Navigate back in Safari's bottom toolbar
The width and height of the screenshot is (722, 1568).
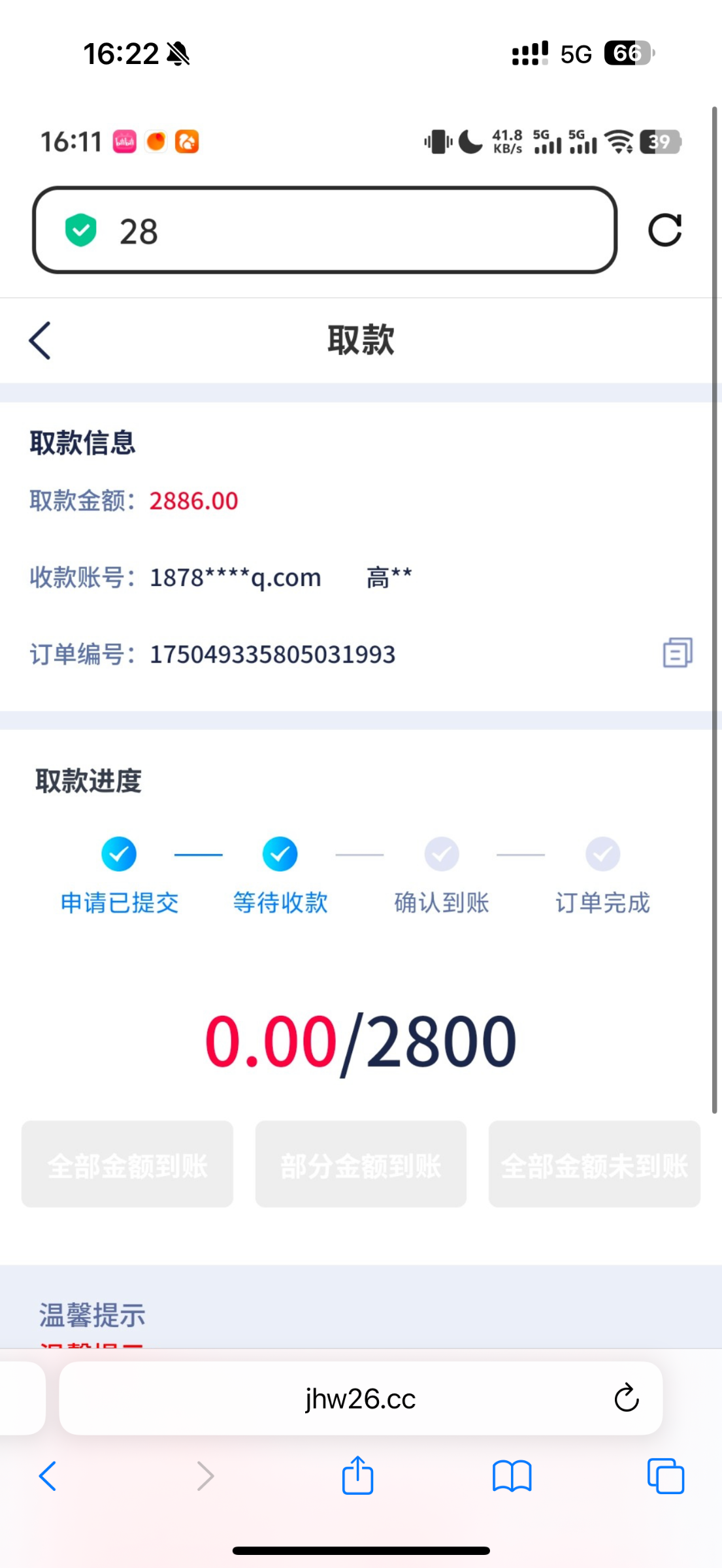[x=48, y=1476]
